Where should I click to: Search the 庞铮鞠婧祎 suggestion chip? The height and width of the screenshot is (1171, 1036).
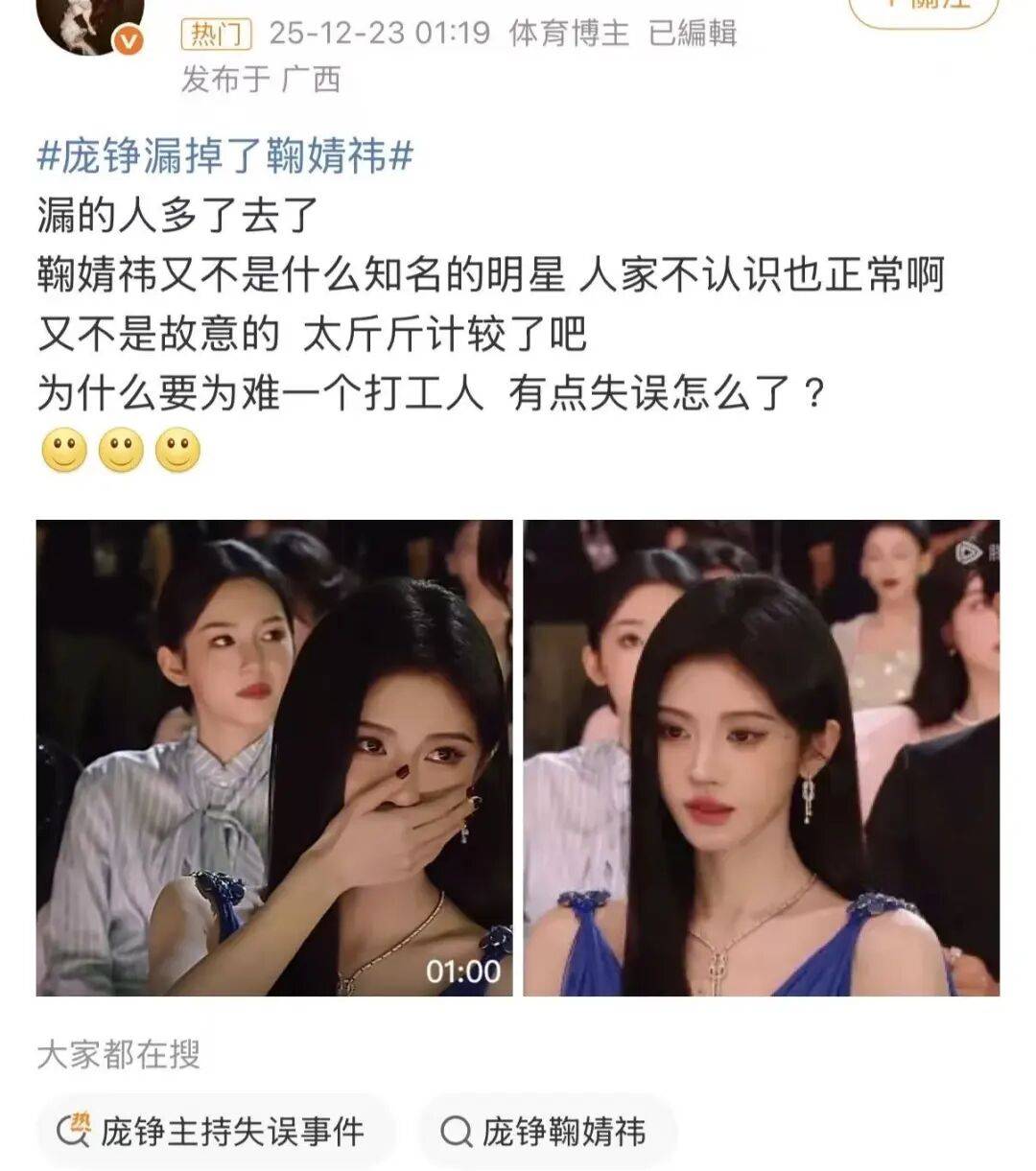[547, 1132]
